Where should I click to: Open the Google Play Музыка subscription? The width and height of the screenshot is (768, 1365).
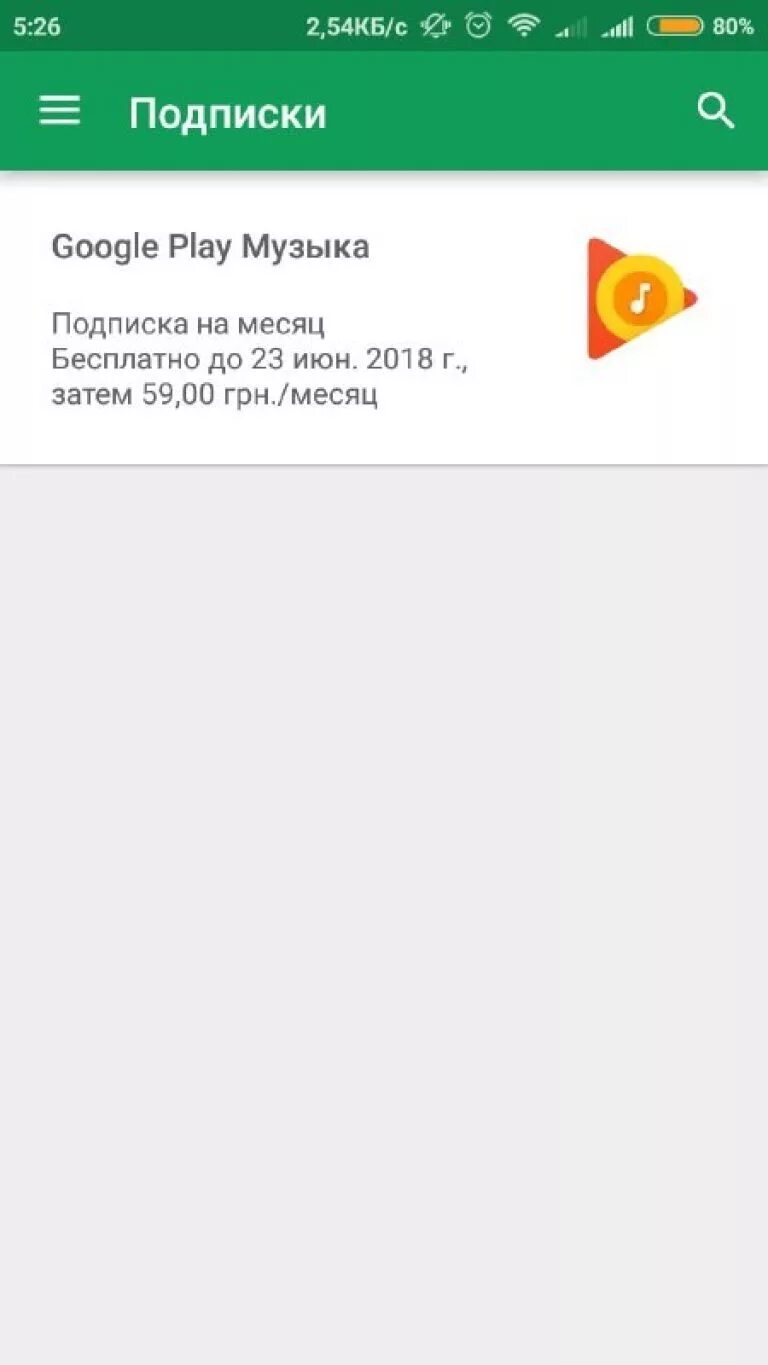pyautogui.click(x=384, y=318)
